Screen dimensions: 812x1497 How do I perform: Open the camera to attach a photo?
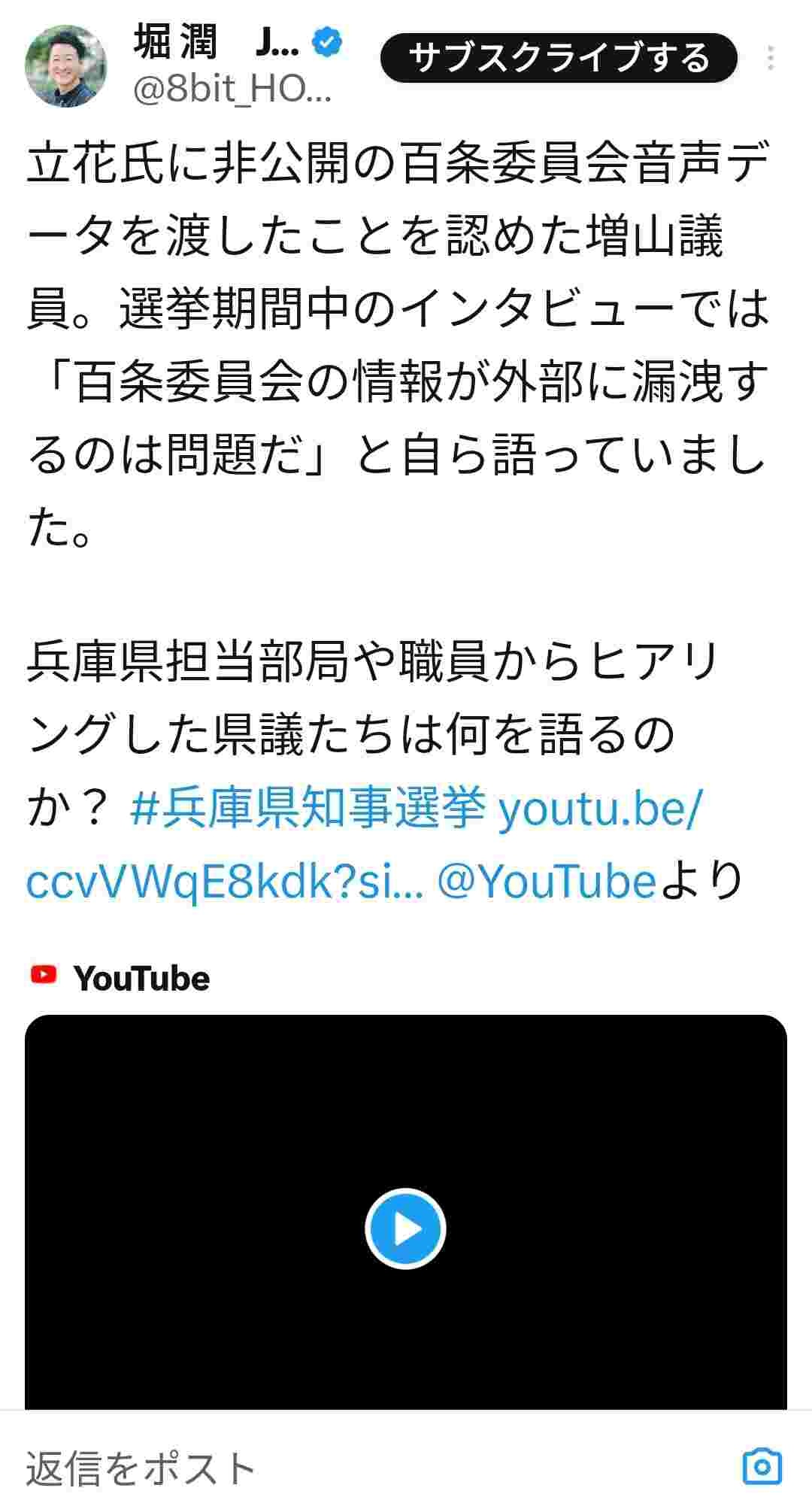pyautogui.click(x=762, y=1466)
